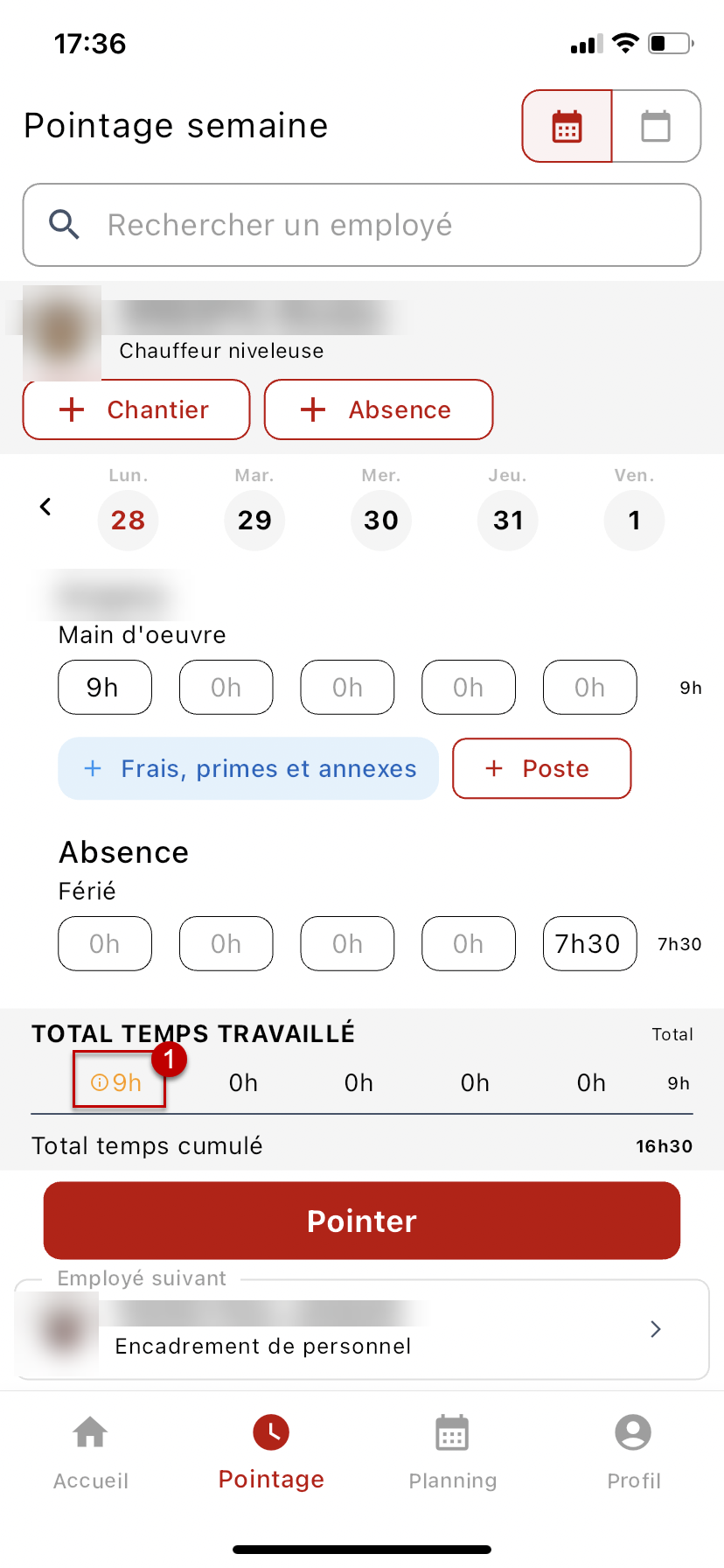Go to the previous week arrow

tap(45, 507)
